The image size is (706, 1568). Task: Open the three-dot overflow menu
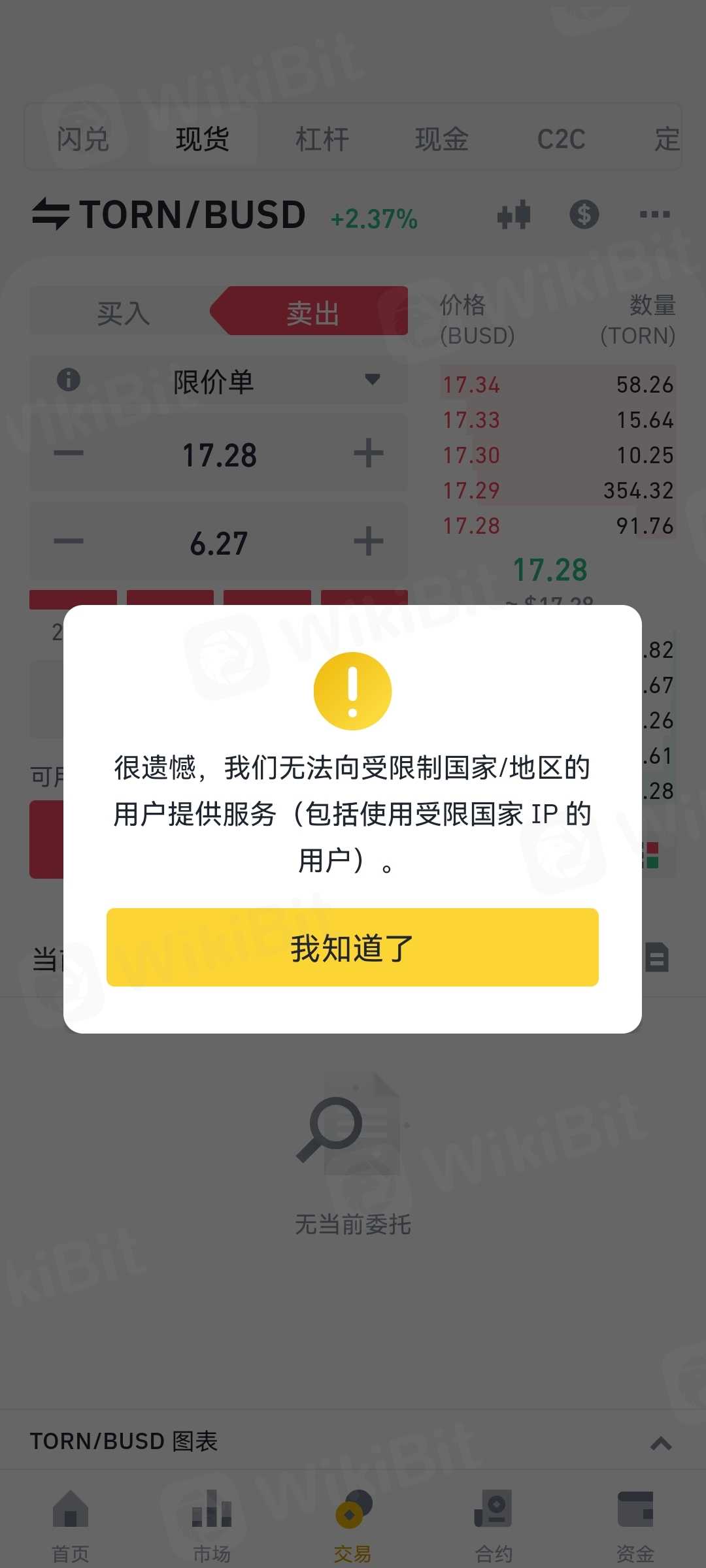(x=654, y=214)
